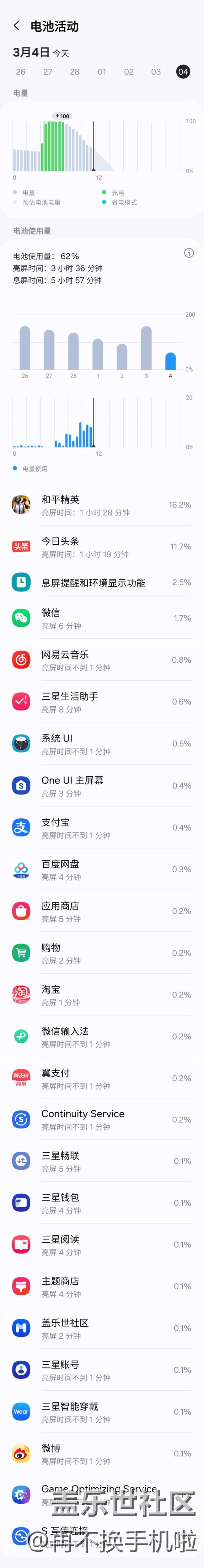This screenshot has width=204, height=1568.
Task: Open 应用商店 usage details
Action: pos(102,911)
